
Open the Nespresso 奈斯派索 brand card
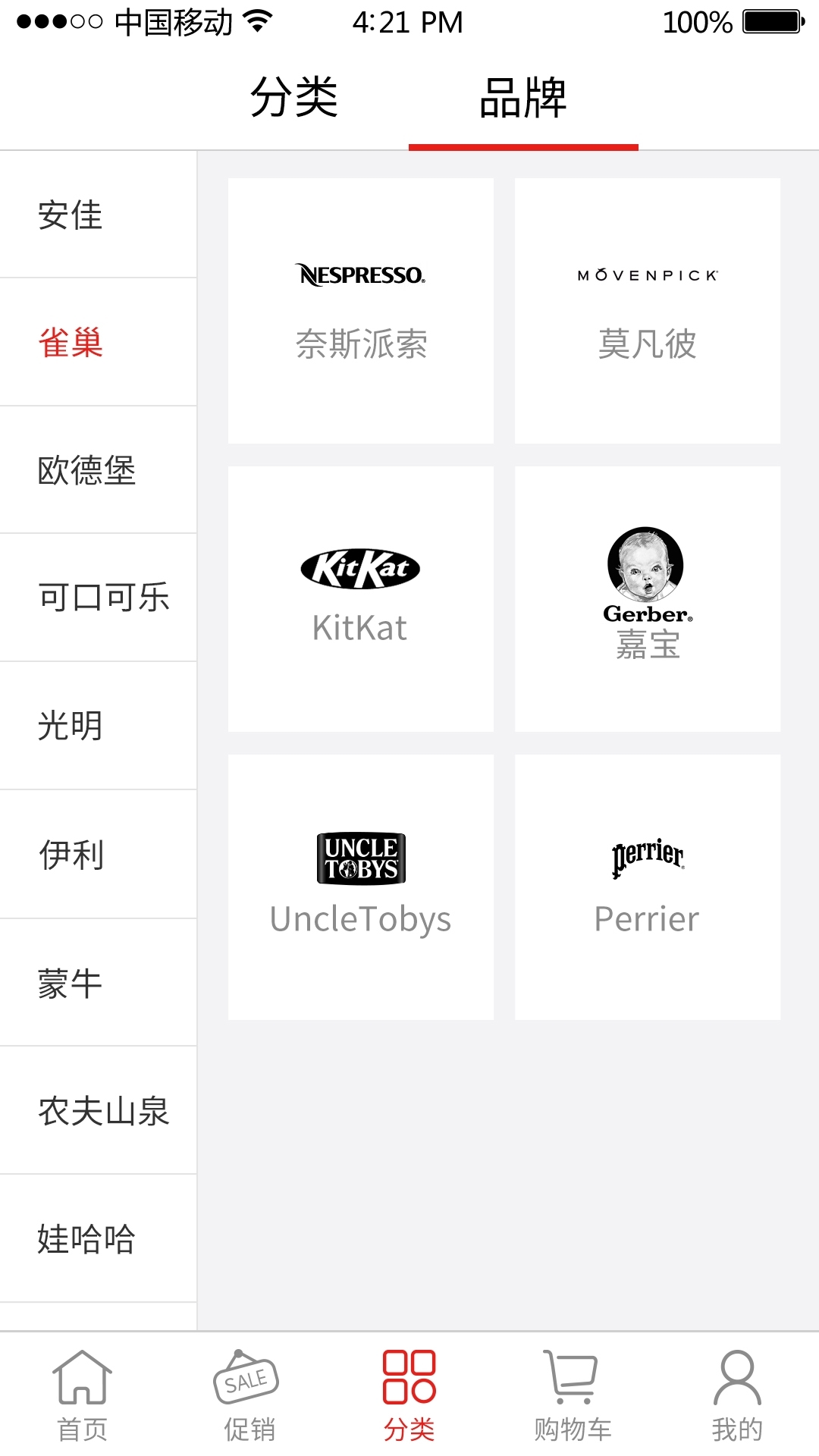[360, 309]
